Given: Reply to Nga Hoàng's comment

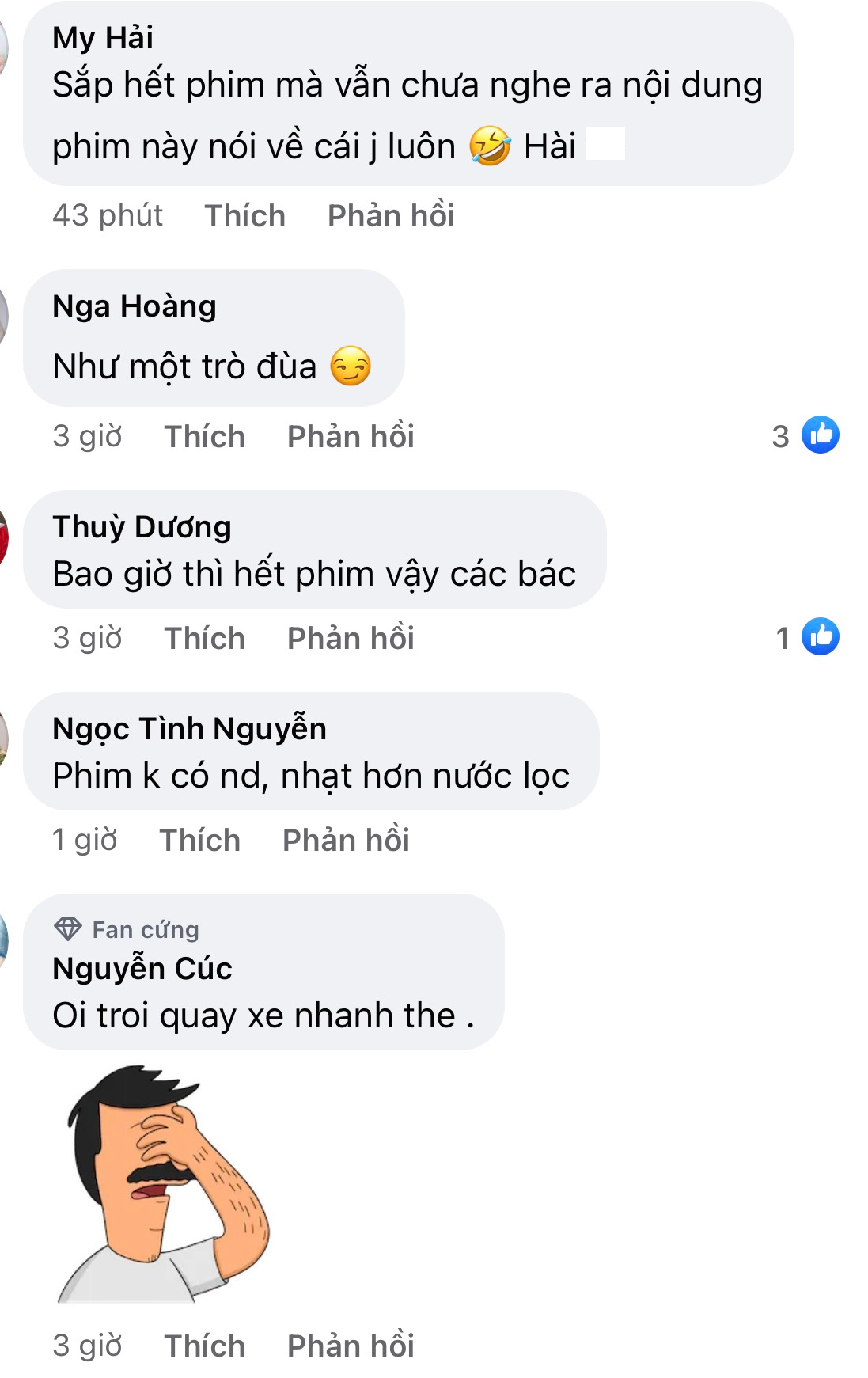Looking at the screenshot, I should pyautogui.click(x=351, y=436).
